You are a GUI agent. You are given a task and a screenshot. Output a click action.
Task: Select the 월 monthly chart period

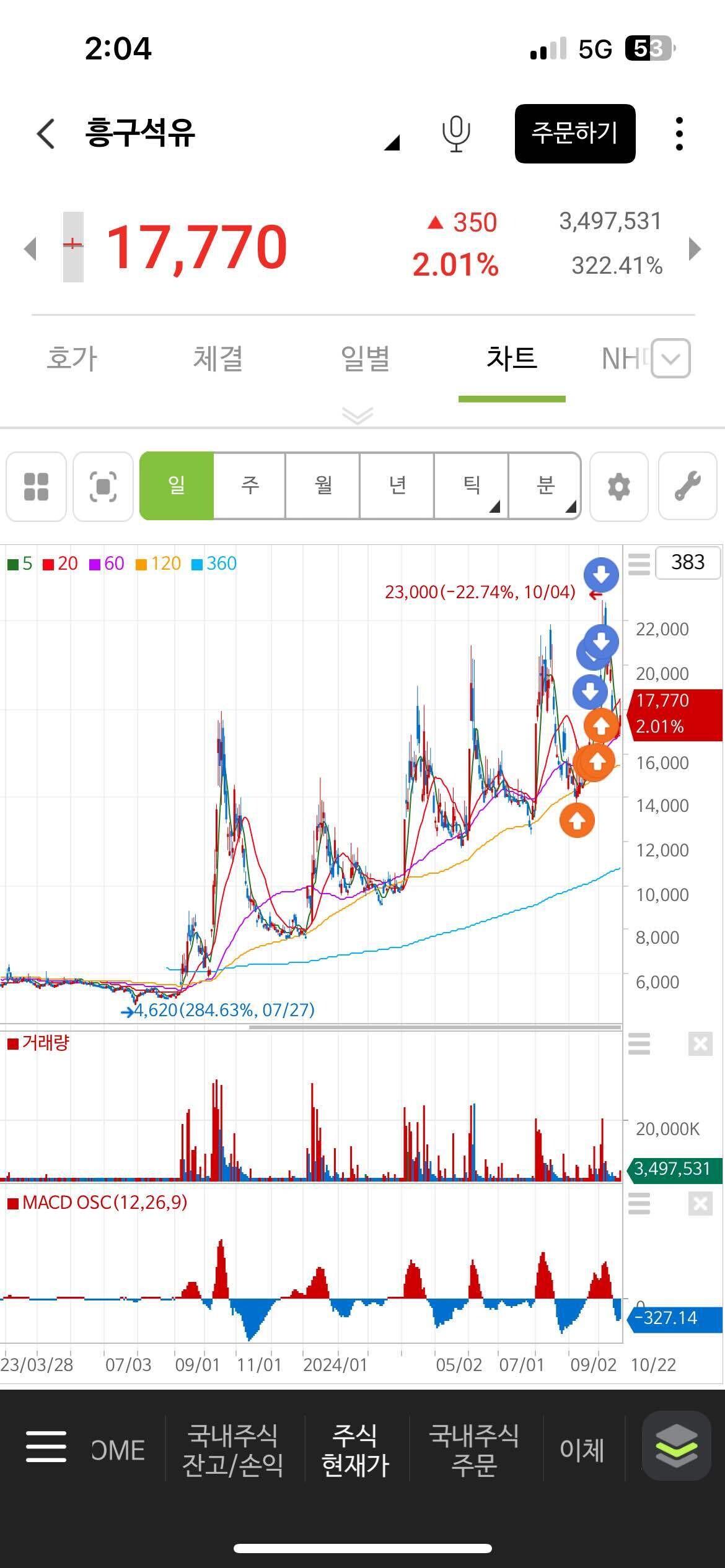(x=323, y=486)
